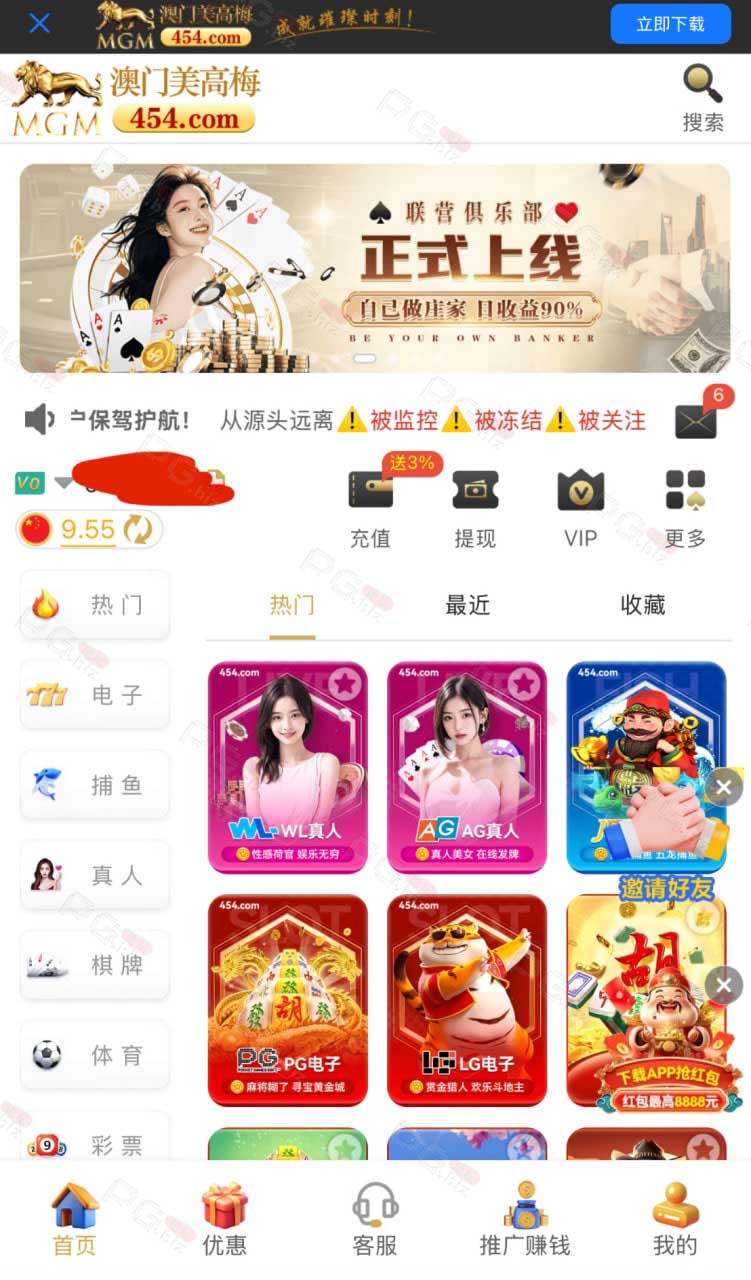The height and width of the screenshot is (1280, 751).
Task: Open 更多 more options
Action: [685, 509]
